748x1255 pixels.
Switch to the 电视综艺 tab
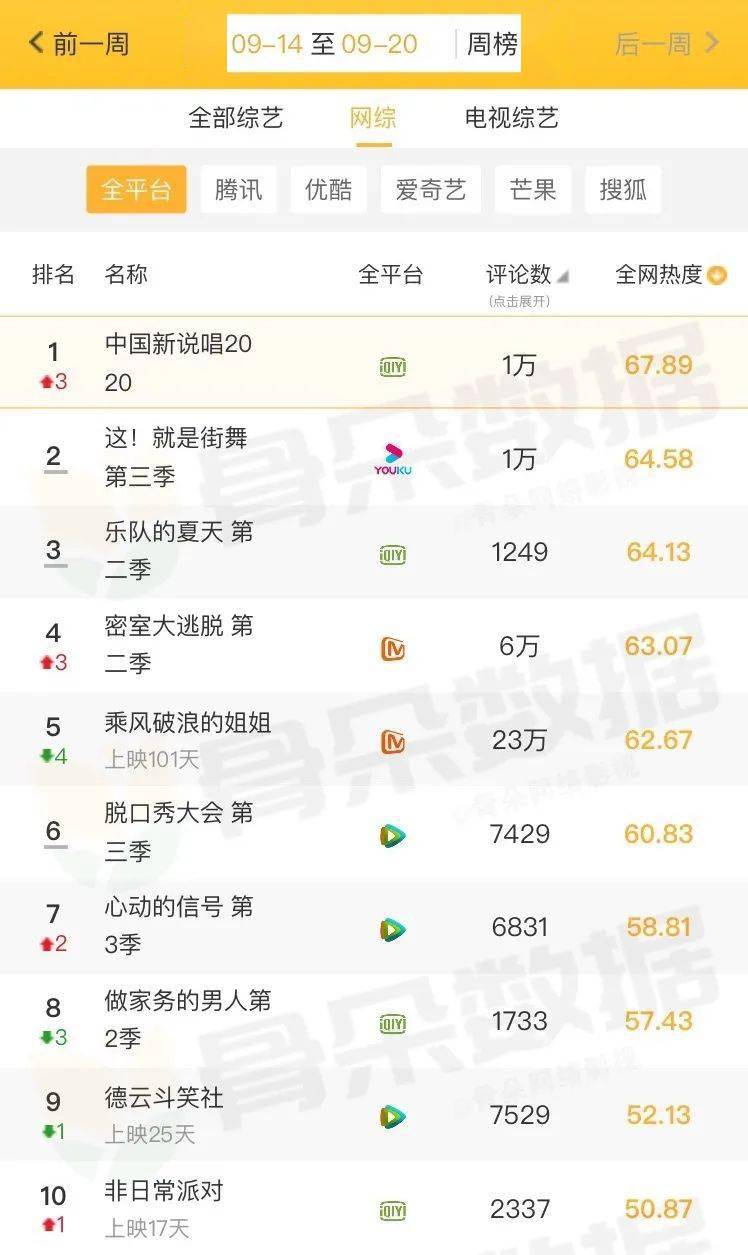point(511,118)
